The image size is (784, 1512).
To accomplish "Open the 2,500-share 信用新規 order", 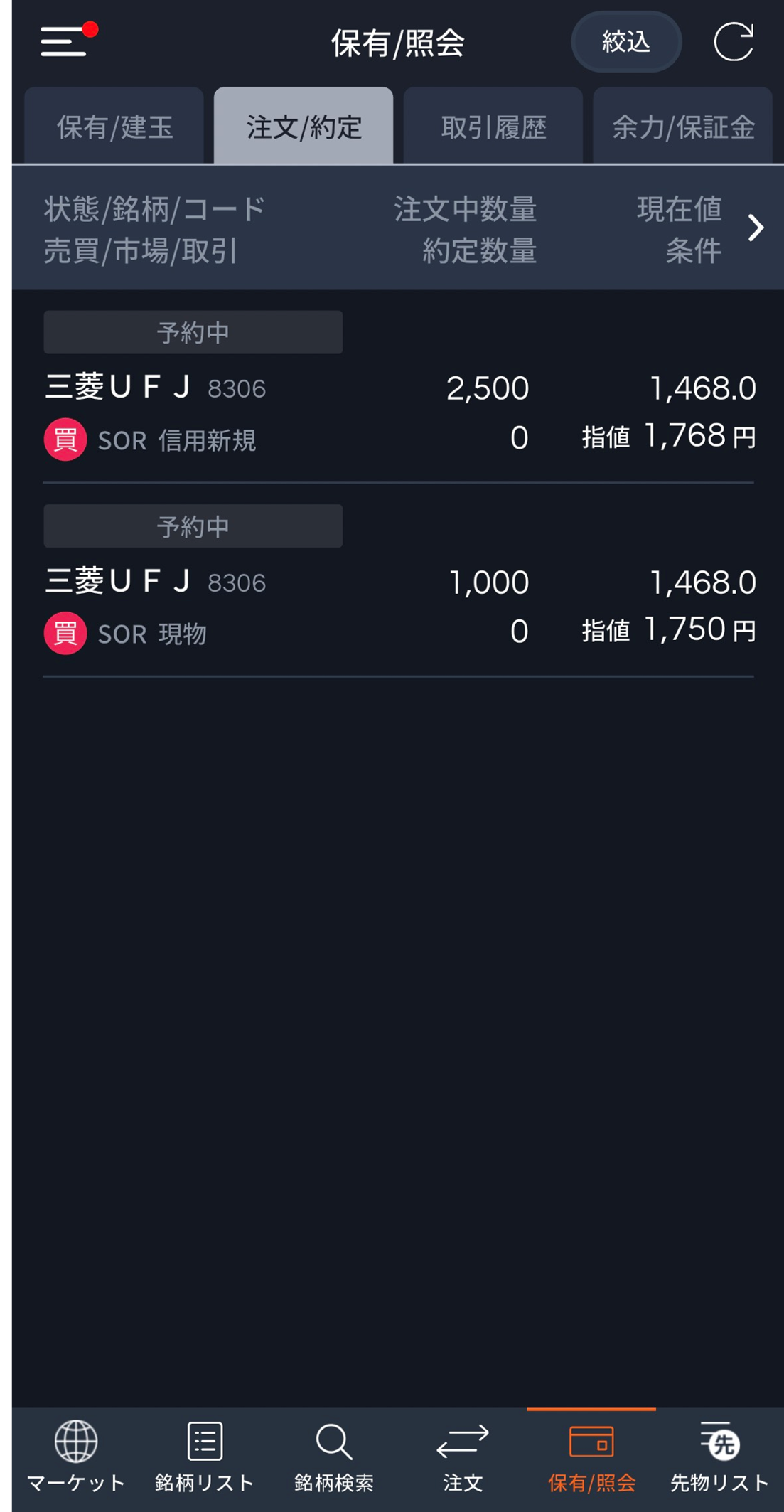I will click(398, 412).
